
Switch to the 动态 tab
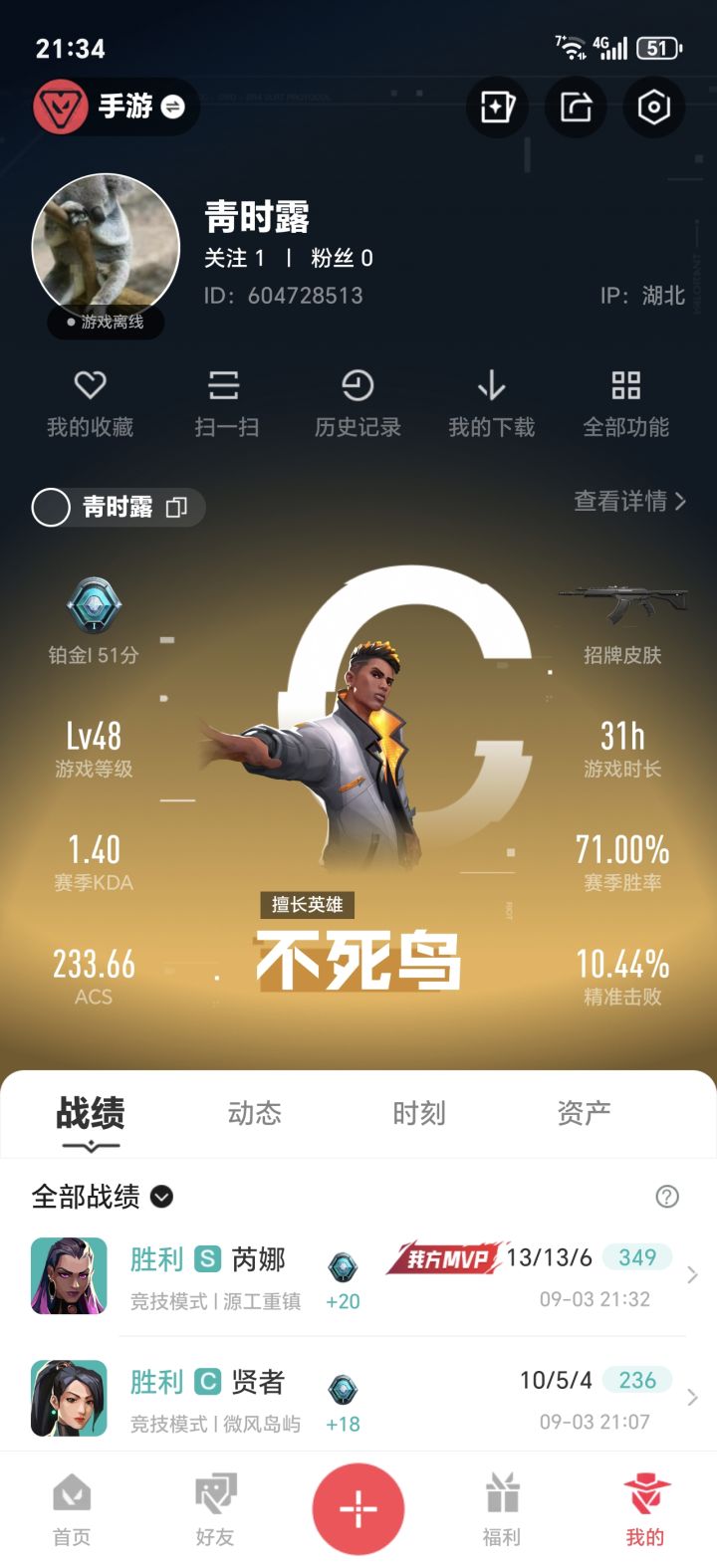pyautogui.click(x=256, y=1114)
